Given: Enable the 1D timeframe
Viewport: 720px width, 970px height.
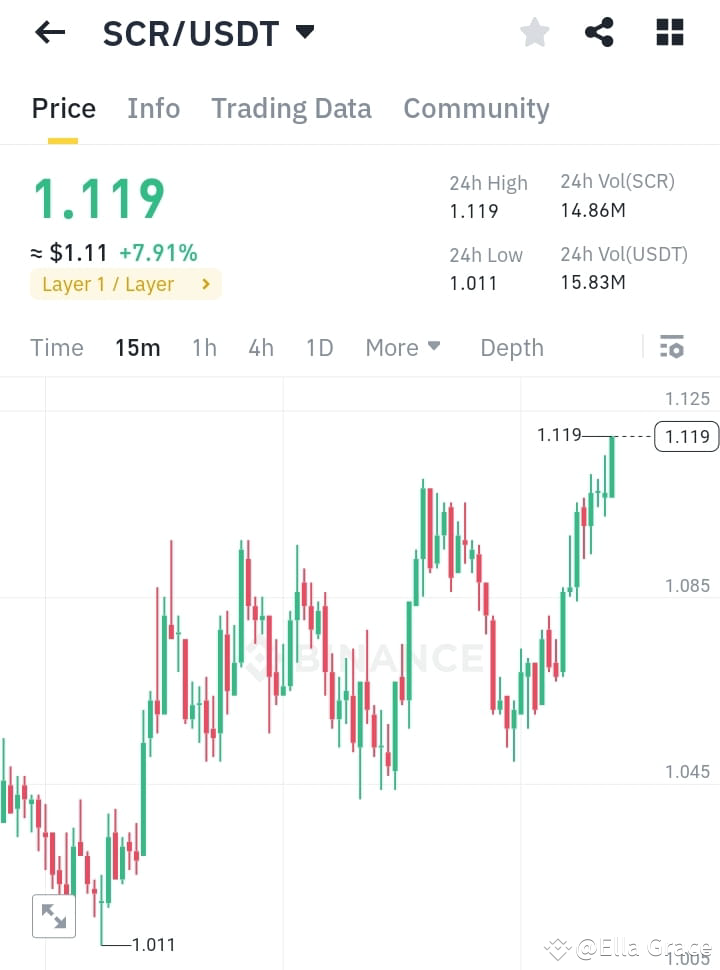Looking at the screenshot, I should [x=319, y=347].
